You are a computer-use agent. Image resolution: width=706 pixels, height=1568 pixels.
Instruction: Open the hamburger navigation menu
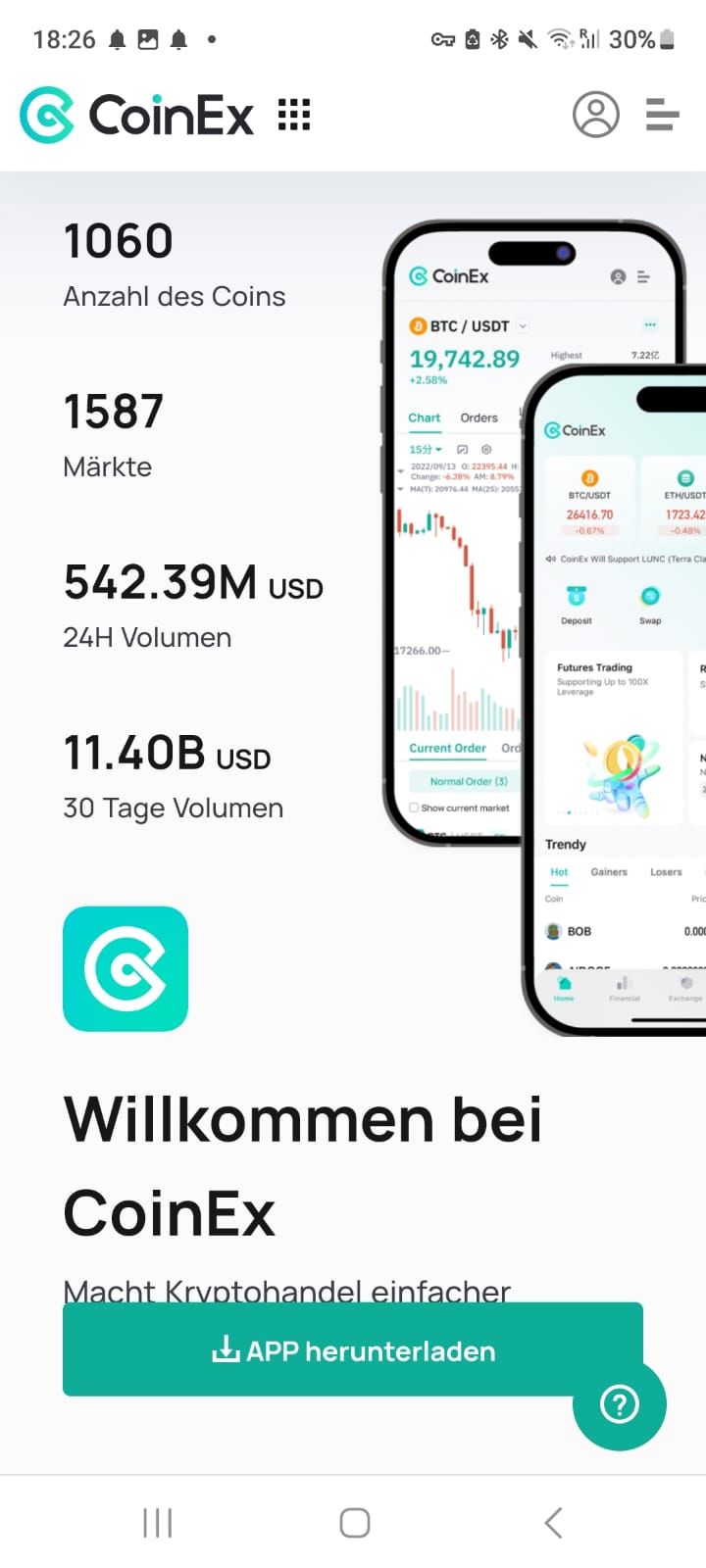click(x=663, y=115)
